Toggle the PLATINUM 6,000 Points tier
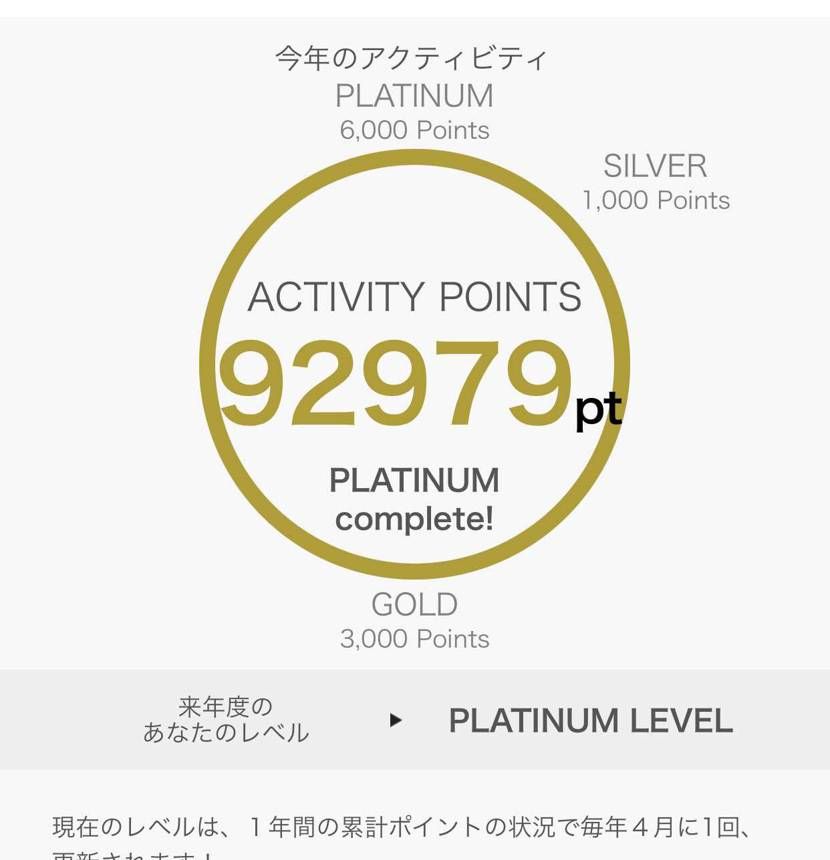 click(413, 112)
